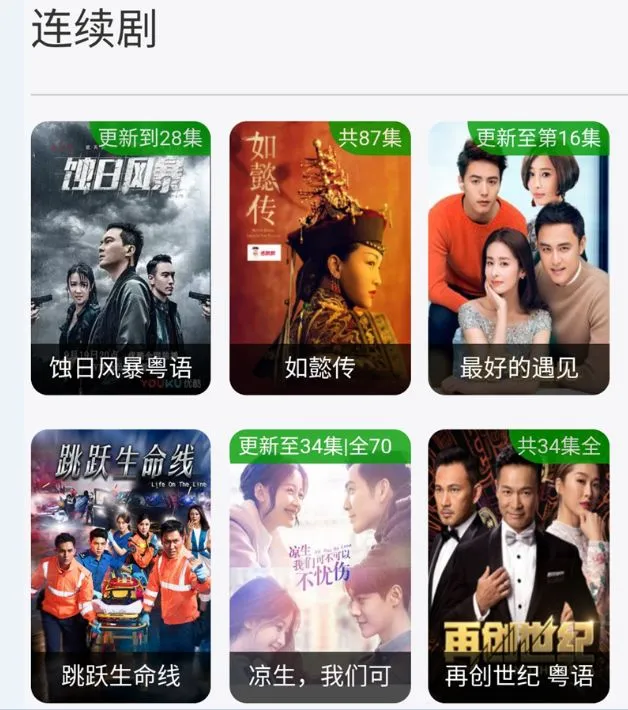View the 凉生，我们可 drama card

click(320, 566)
